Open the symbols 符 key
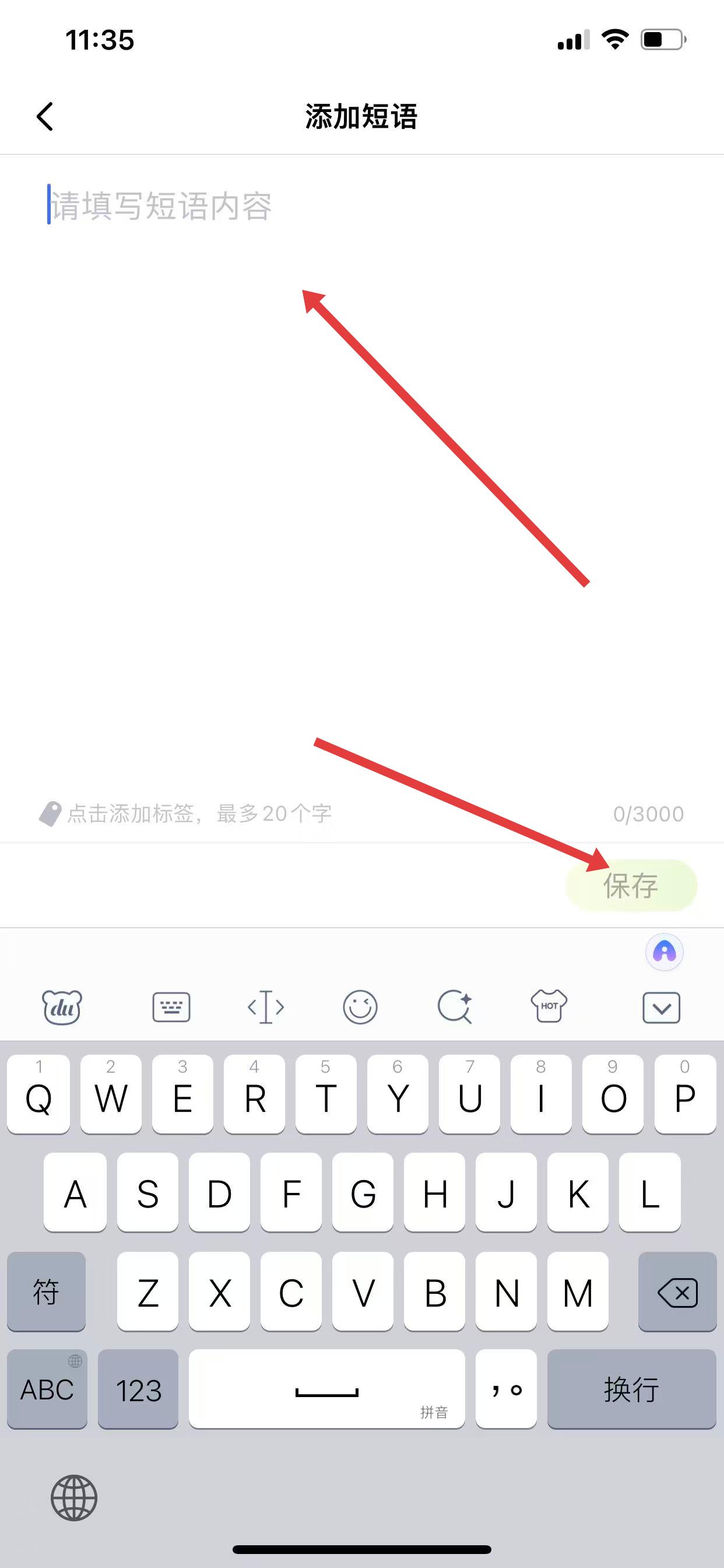The height and width of the screenshot is (1568, 724). [x=46, y=1291]
